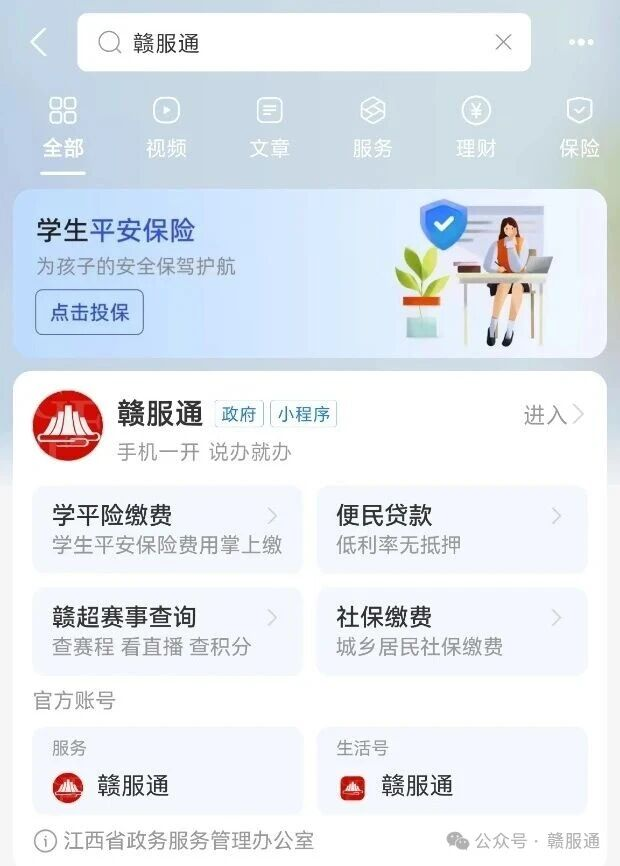Open 学平险缴费 service
Image resolution: width=620 pixels, height=866 pixels.
click(167, 529)
